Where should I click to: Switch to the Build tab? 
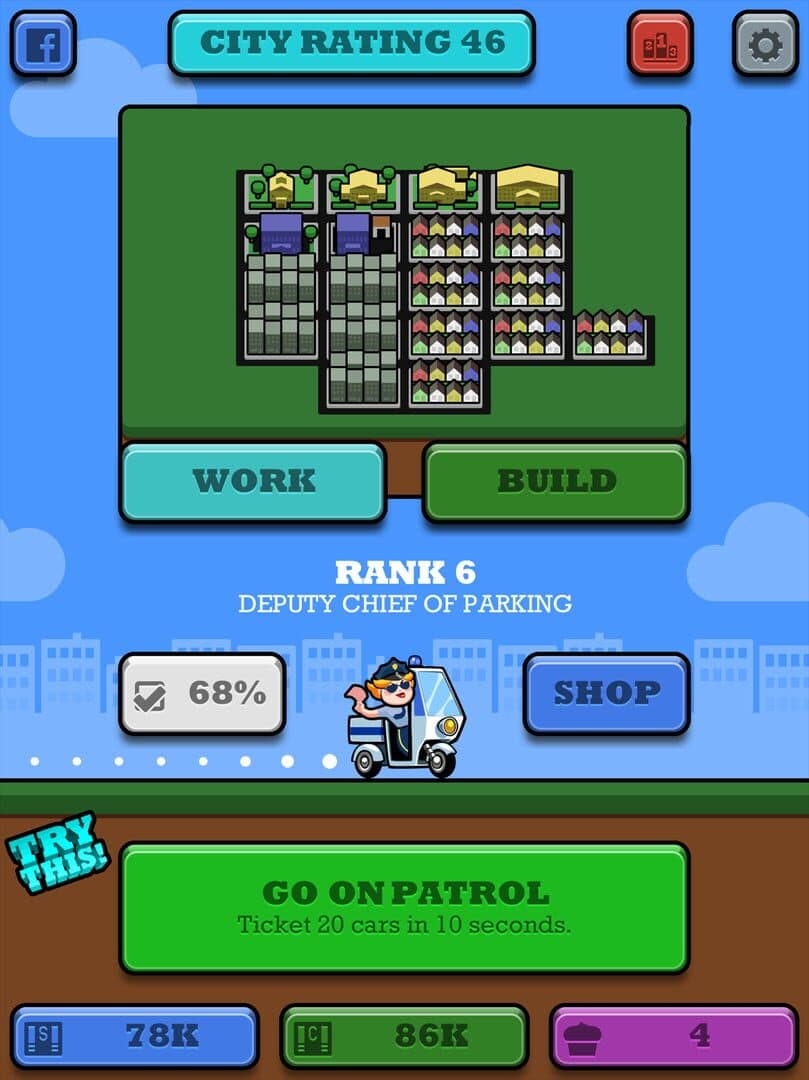click(x=556, y=481)
